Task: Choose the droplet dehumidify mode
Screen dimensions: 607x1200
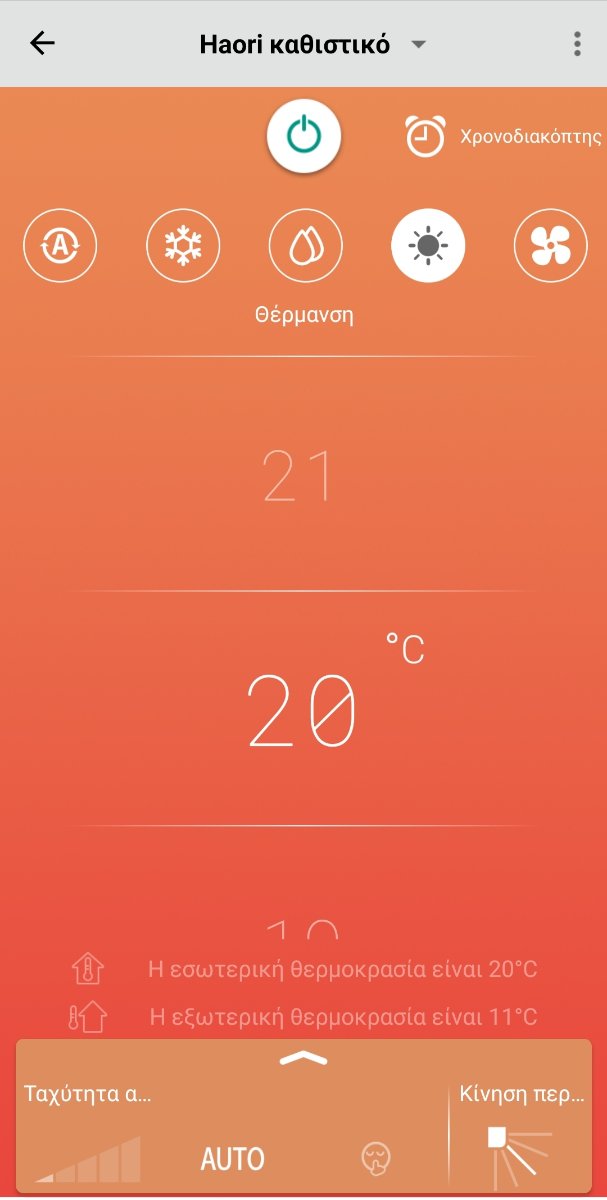Action: coord(305,245)
